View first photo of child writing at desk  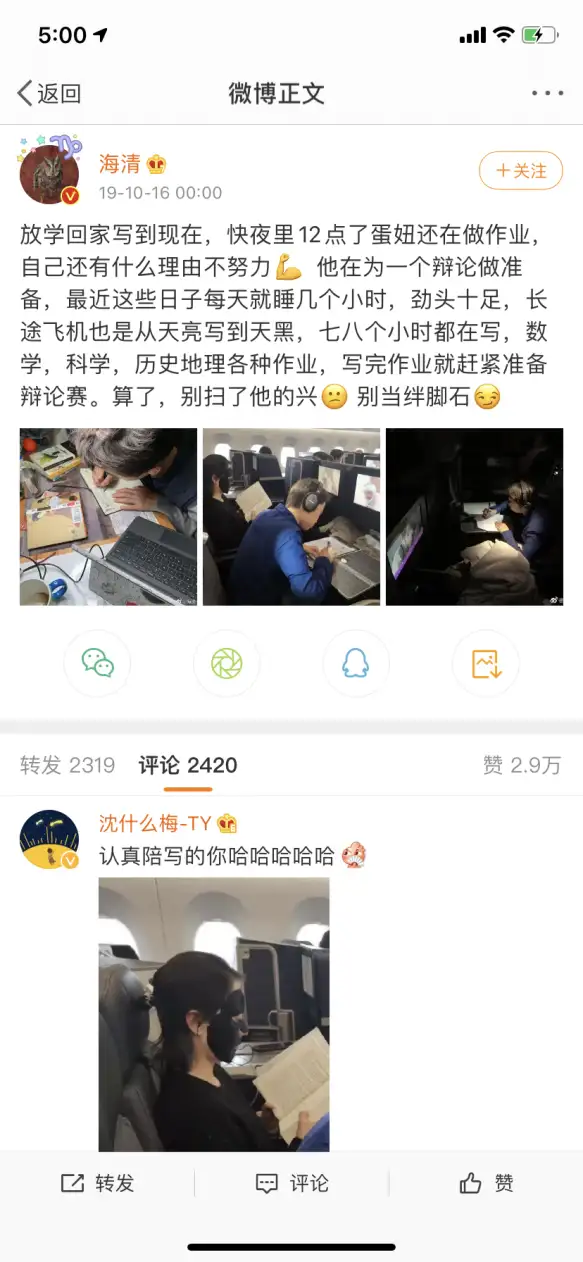pyautogui.click(x=108, y=516)
